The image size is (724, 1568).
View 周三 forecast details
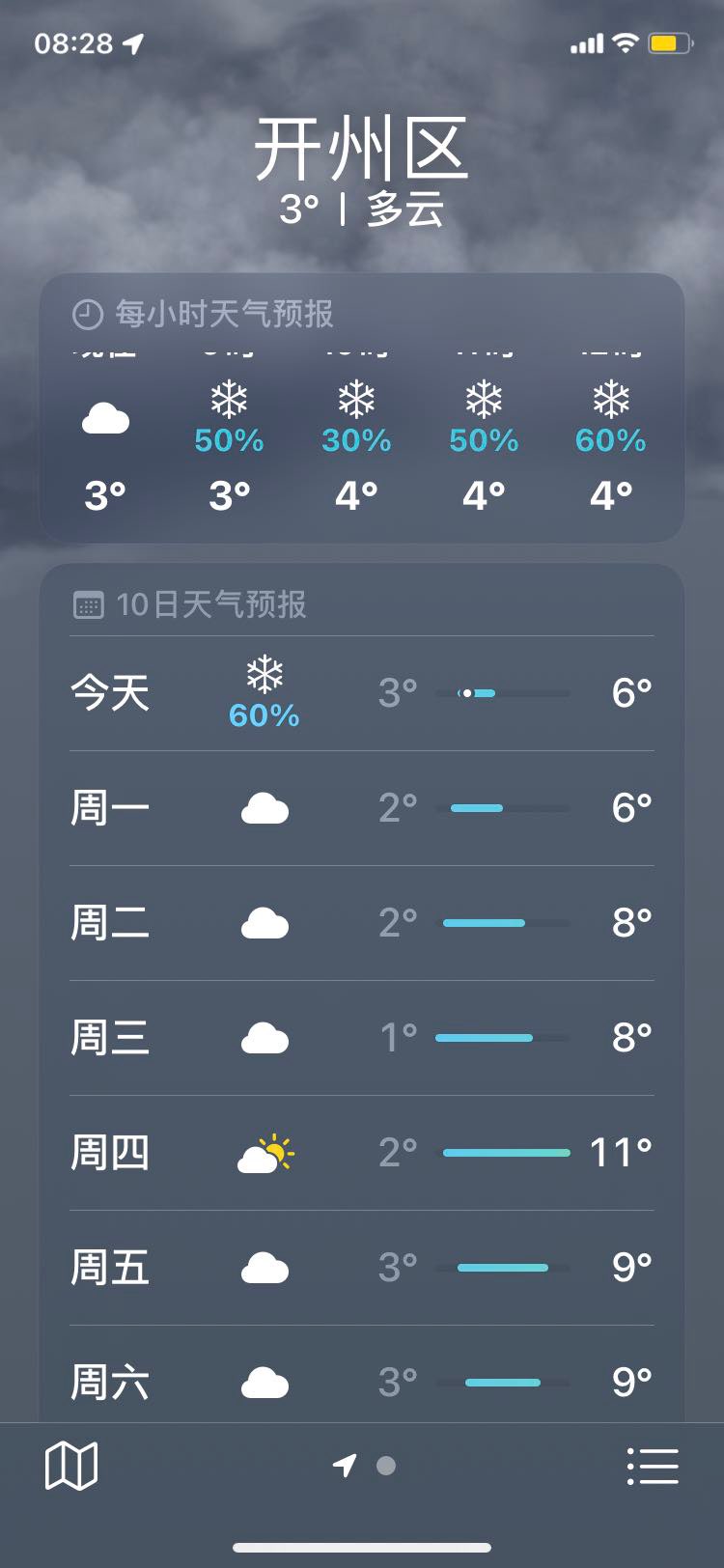tap(362, 1038)
